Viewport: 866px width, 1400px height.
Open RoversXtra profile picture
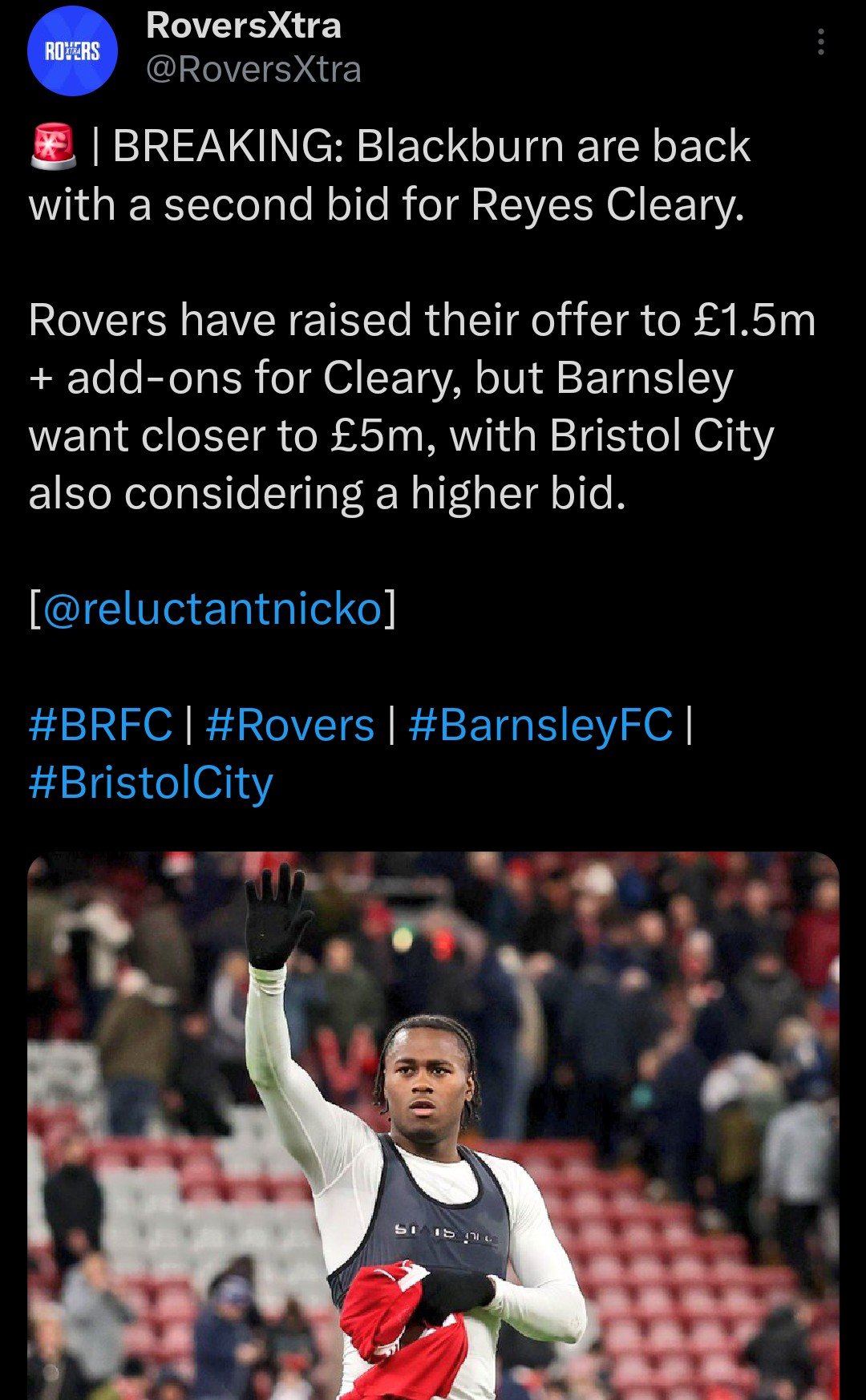[x=73, y=51]
